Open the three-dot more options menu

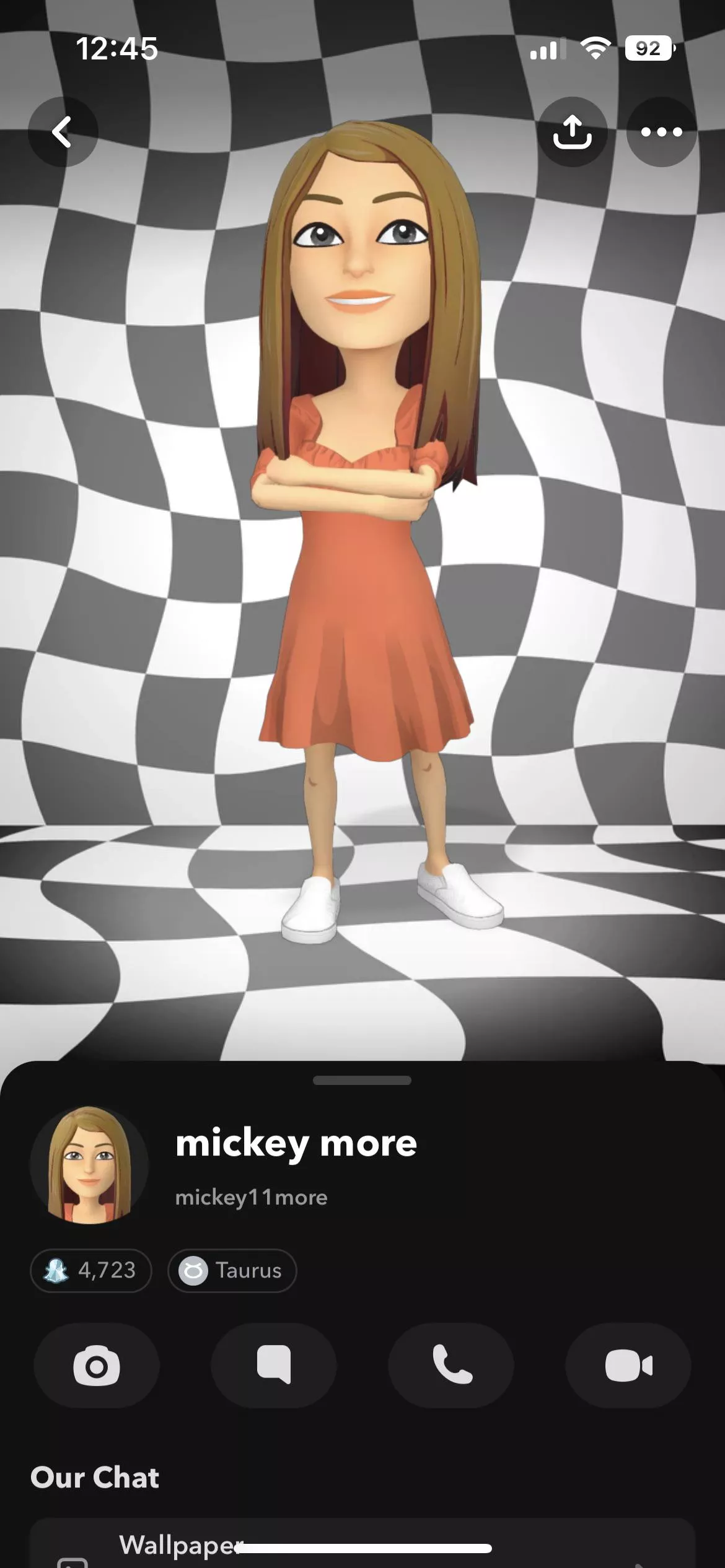click(x=661, y=132)
